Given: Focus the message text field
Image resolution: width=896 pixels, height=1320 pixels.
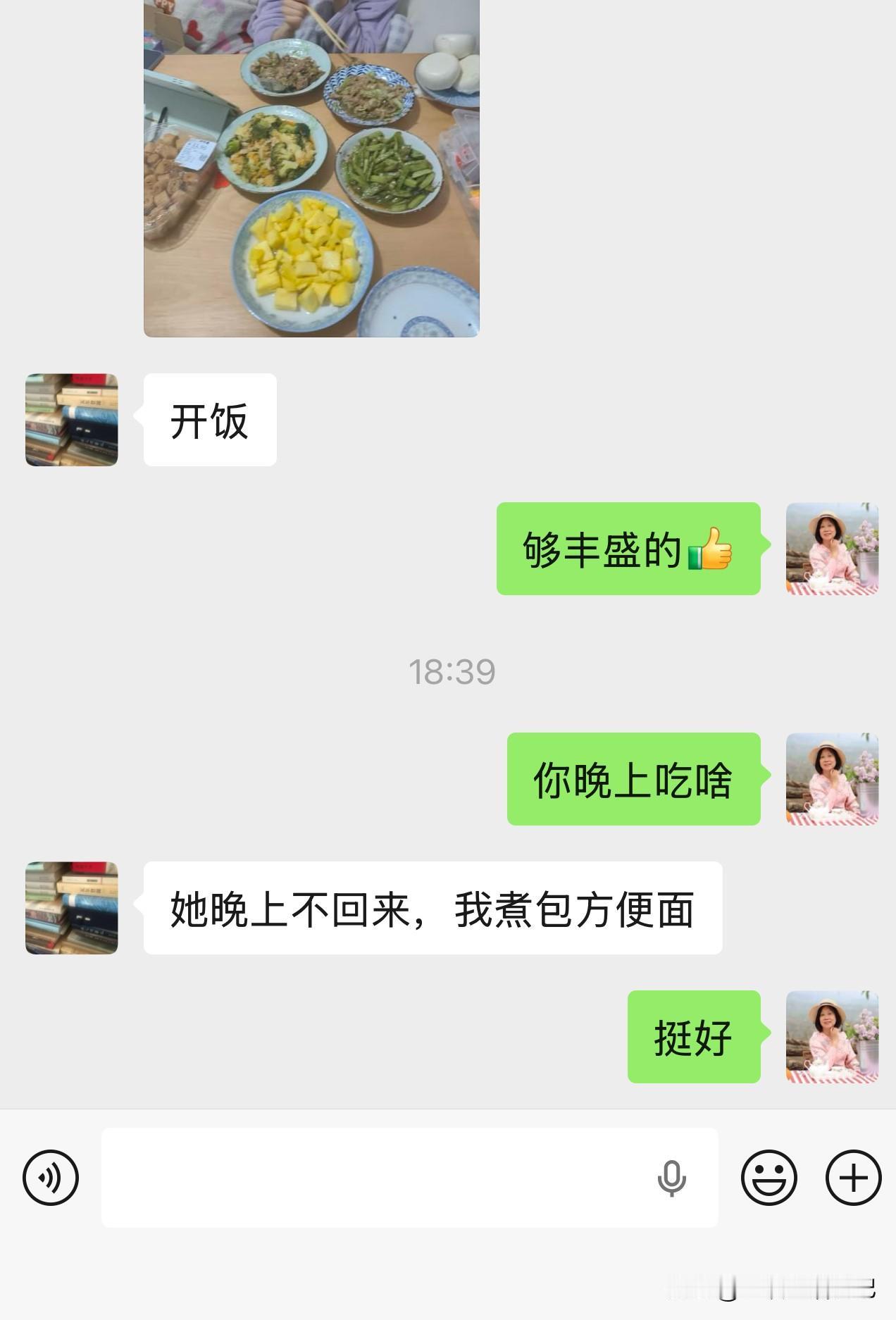Looking at the screenshot, I should click(373, 1177).
